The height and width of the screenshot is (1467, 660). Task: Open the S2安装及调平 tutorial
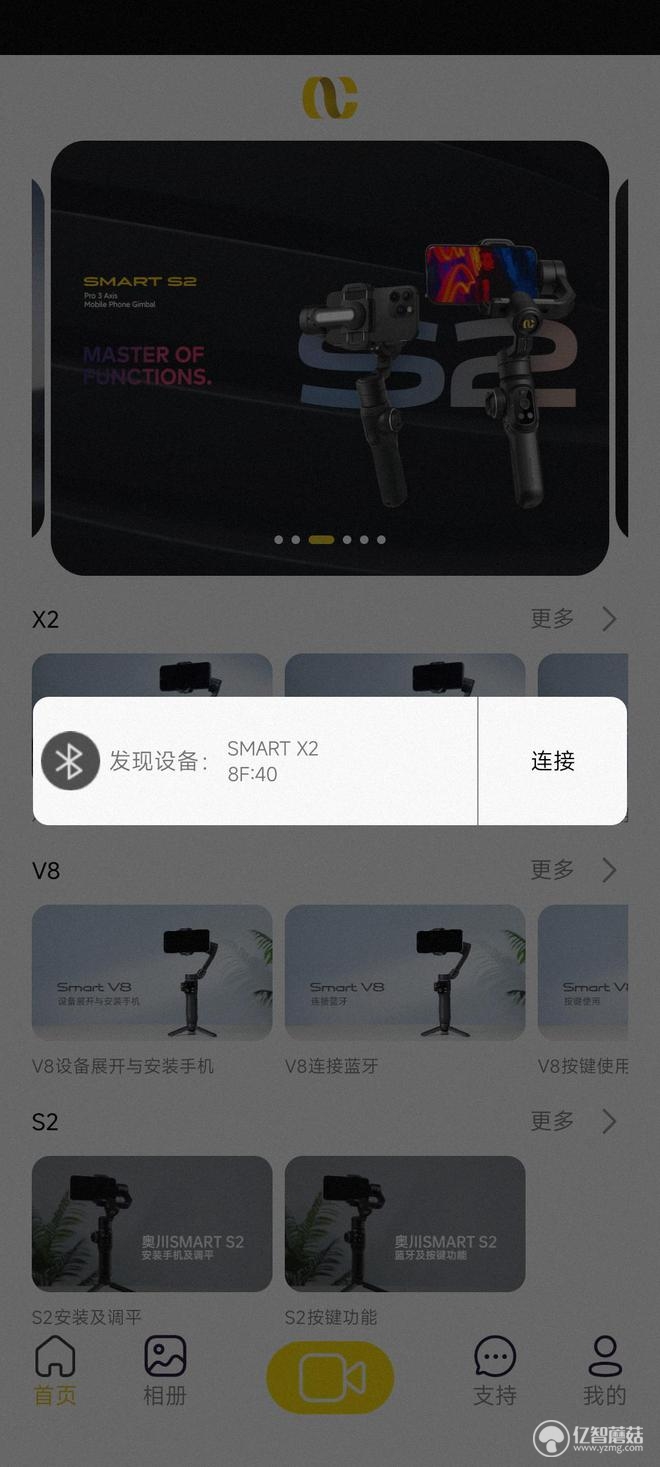click(x=152, y=1224)
